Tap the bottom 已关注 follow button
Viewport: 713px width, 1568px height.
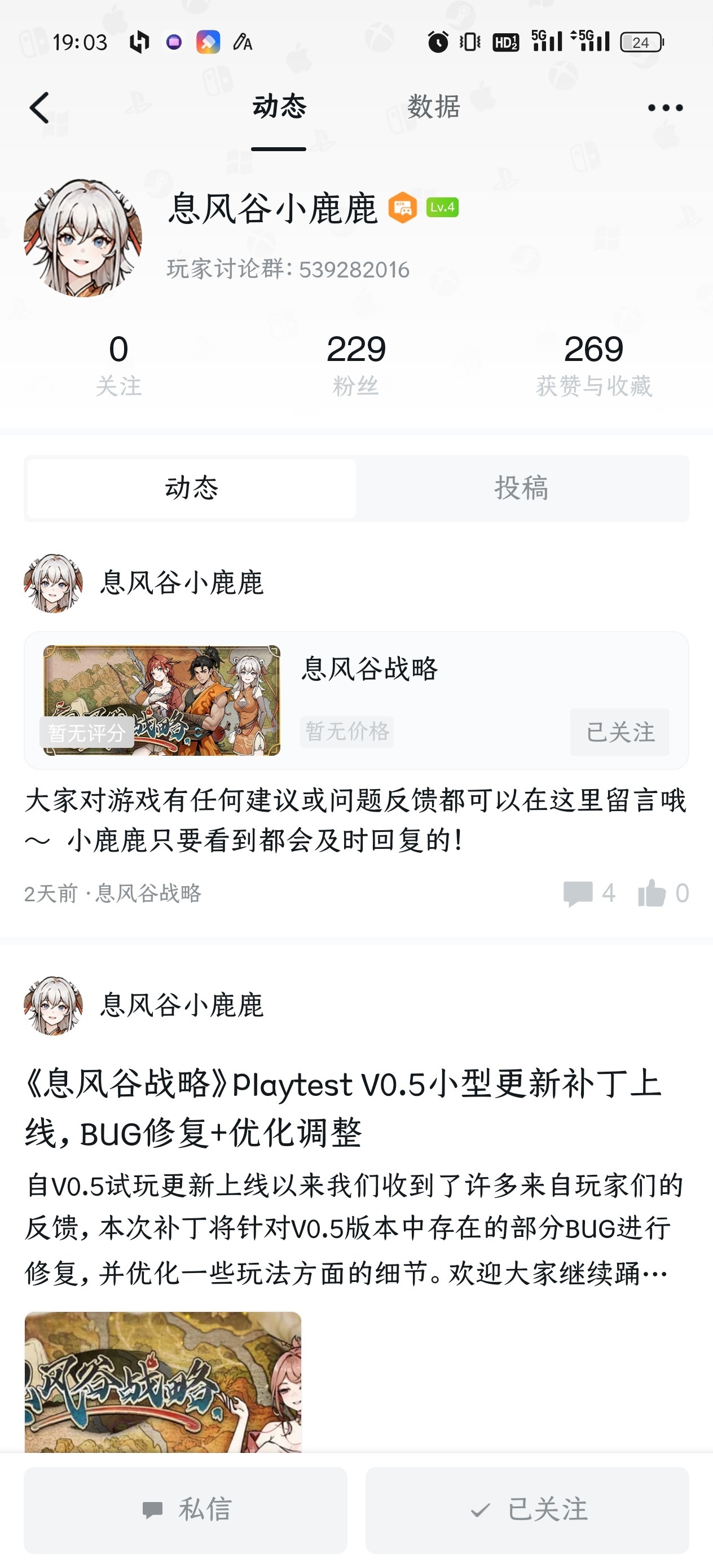tap(527, 1510)
